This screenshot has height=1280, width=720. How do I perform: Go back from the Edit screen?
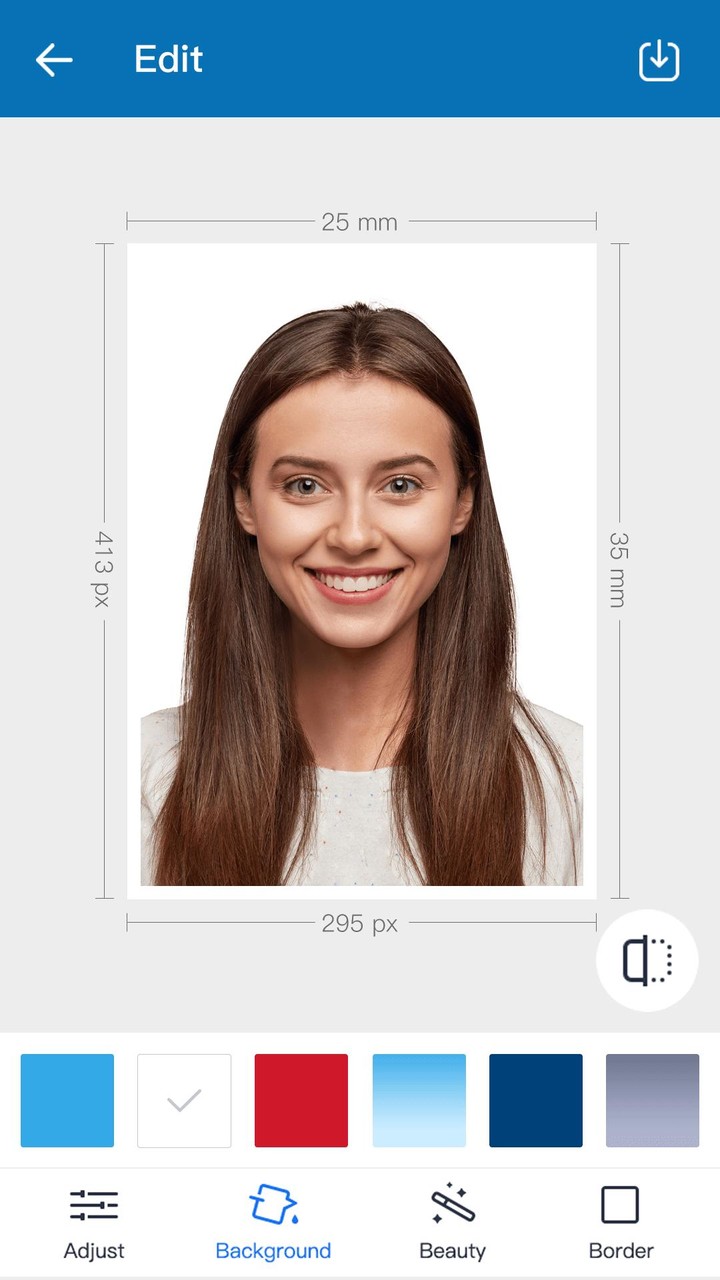pyautogui.click(x=54, y=60)
